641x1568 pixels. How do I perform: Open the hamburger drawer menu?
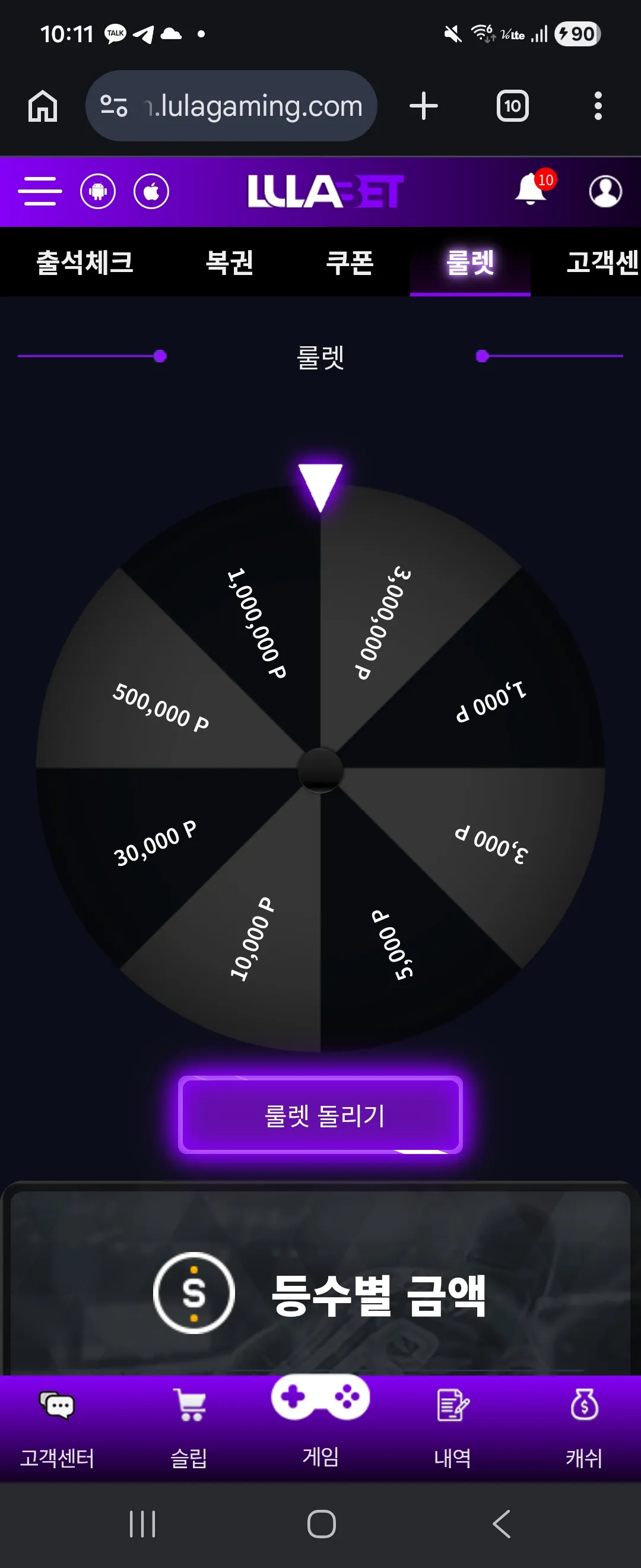[x=40, y=191]
